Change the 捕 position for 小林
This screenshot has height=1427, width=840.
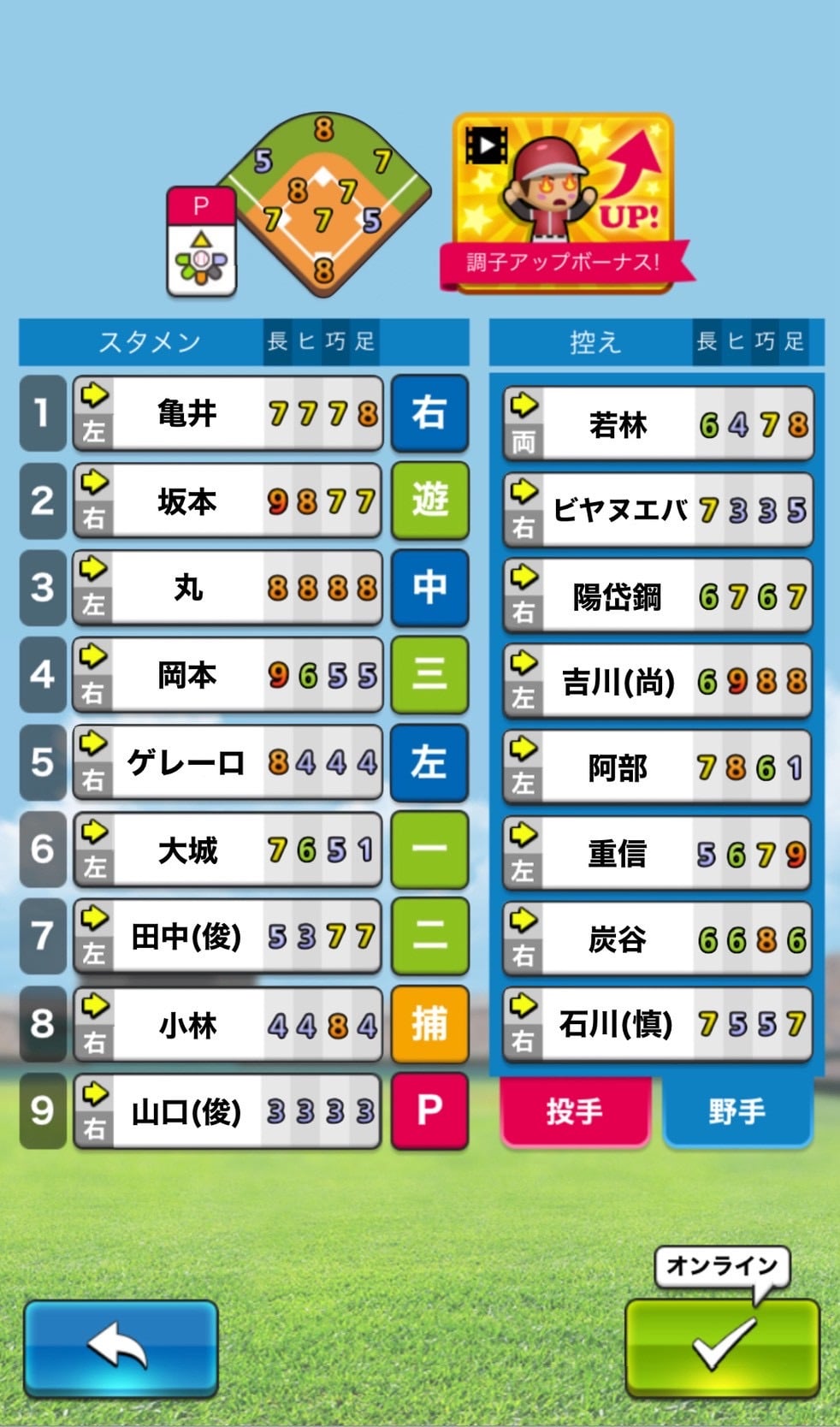click(429, 1024)
